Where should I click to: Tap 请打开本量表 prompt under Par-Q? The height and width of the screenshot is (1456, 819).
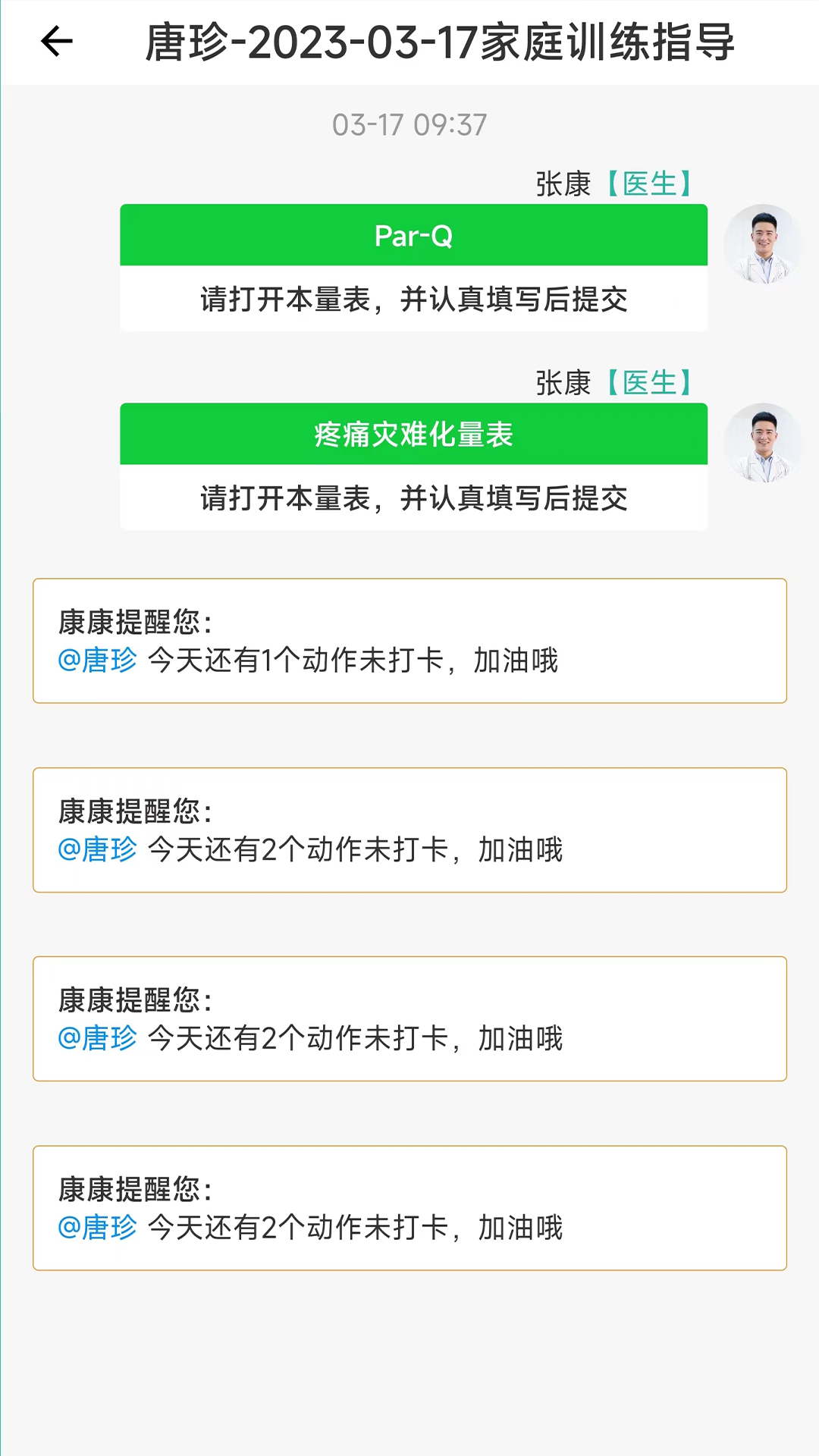point(414,300)
